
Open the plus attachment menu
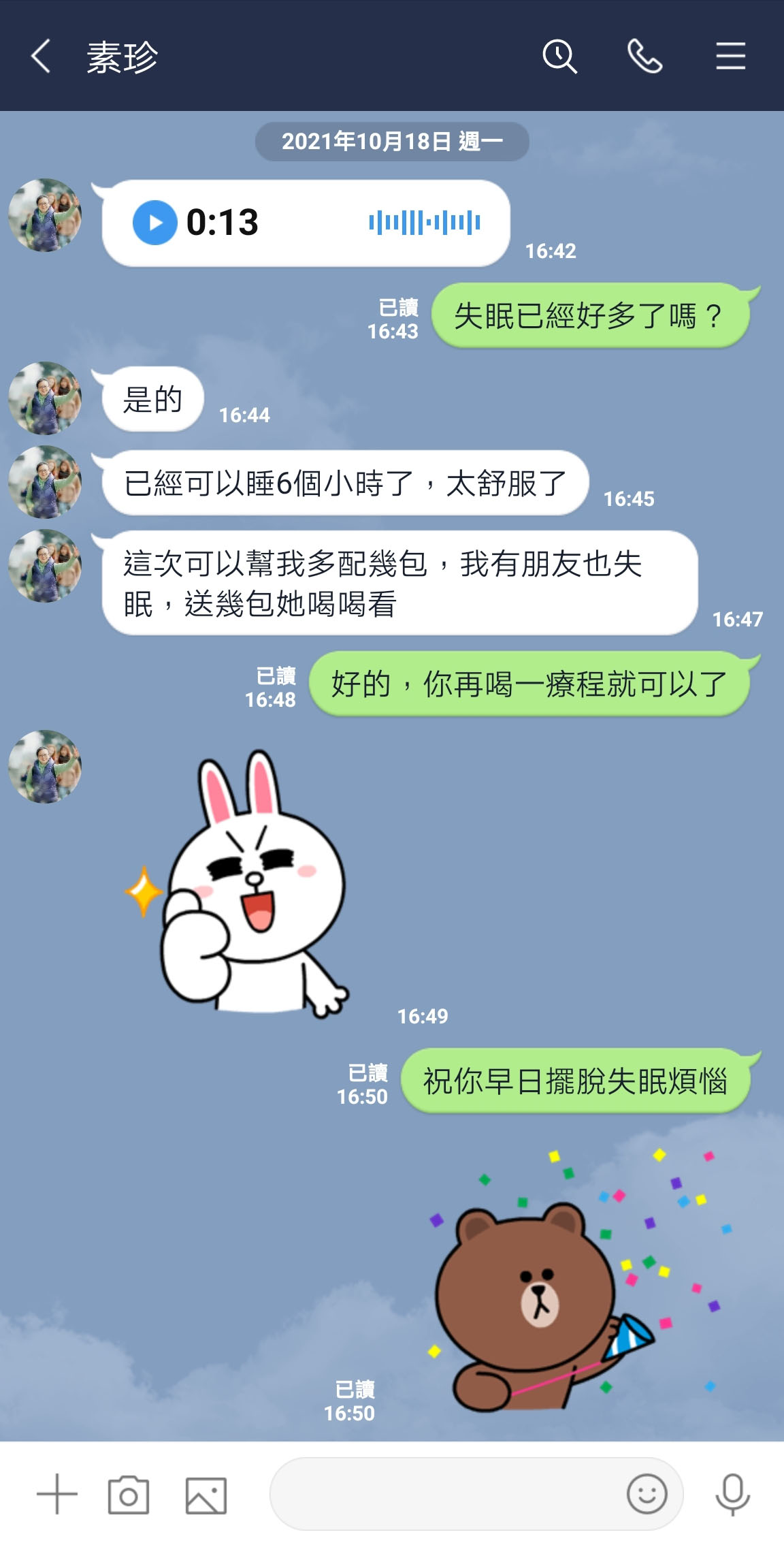point(57,1494)
